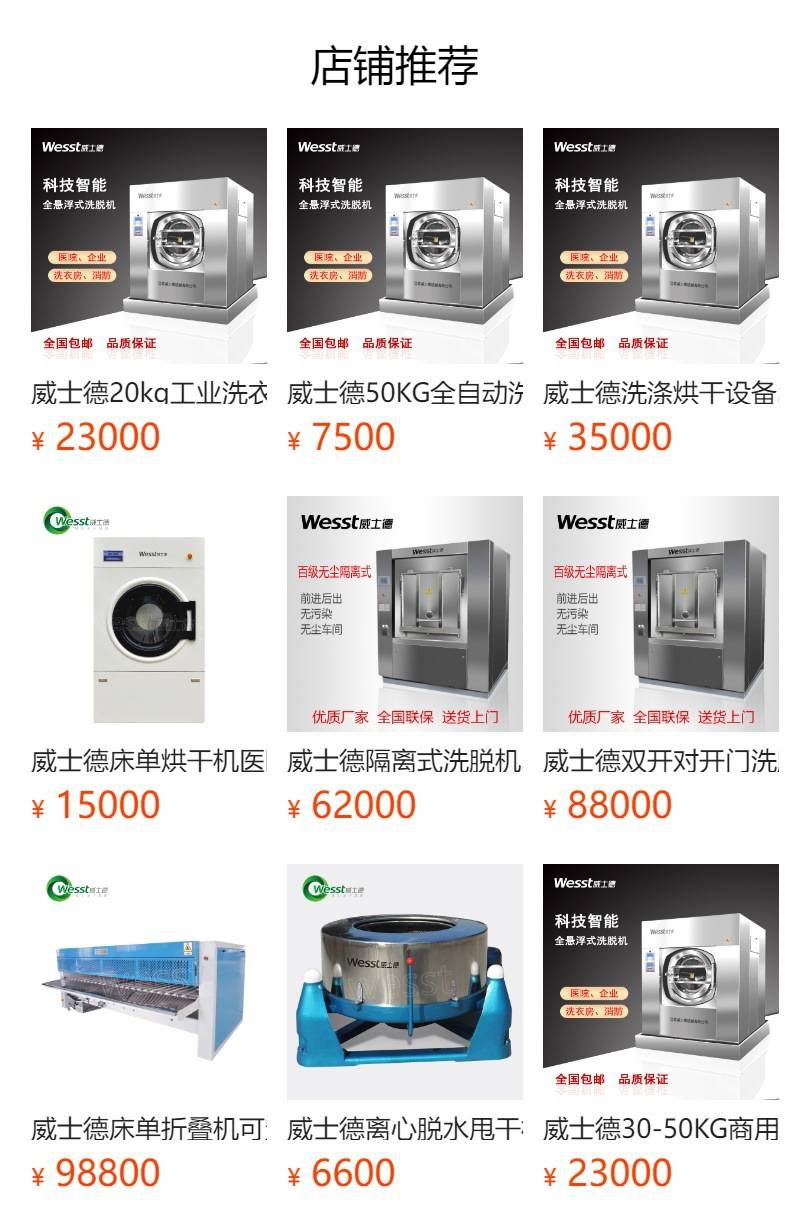Click the ¥62000 price label
The height and width of the screenshot is (1232, 790).
click(x=349, y=802)
